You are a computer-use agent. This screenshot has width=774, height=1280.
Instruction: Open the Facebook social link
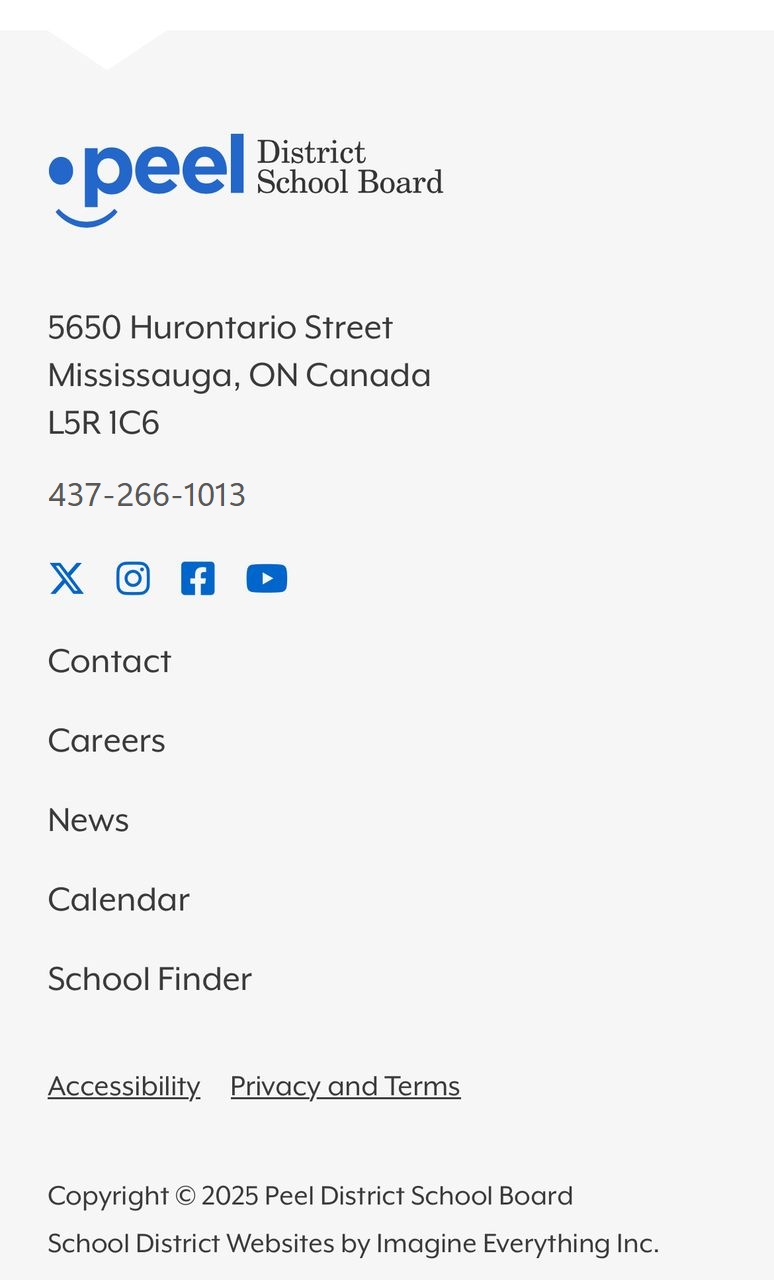198,578
